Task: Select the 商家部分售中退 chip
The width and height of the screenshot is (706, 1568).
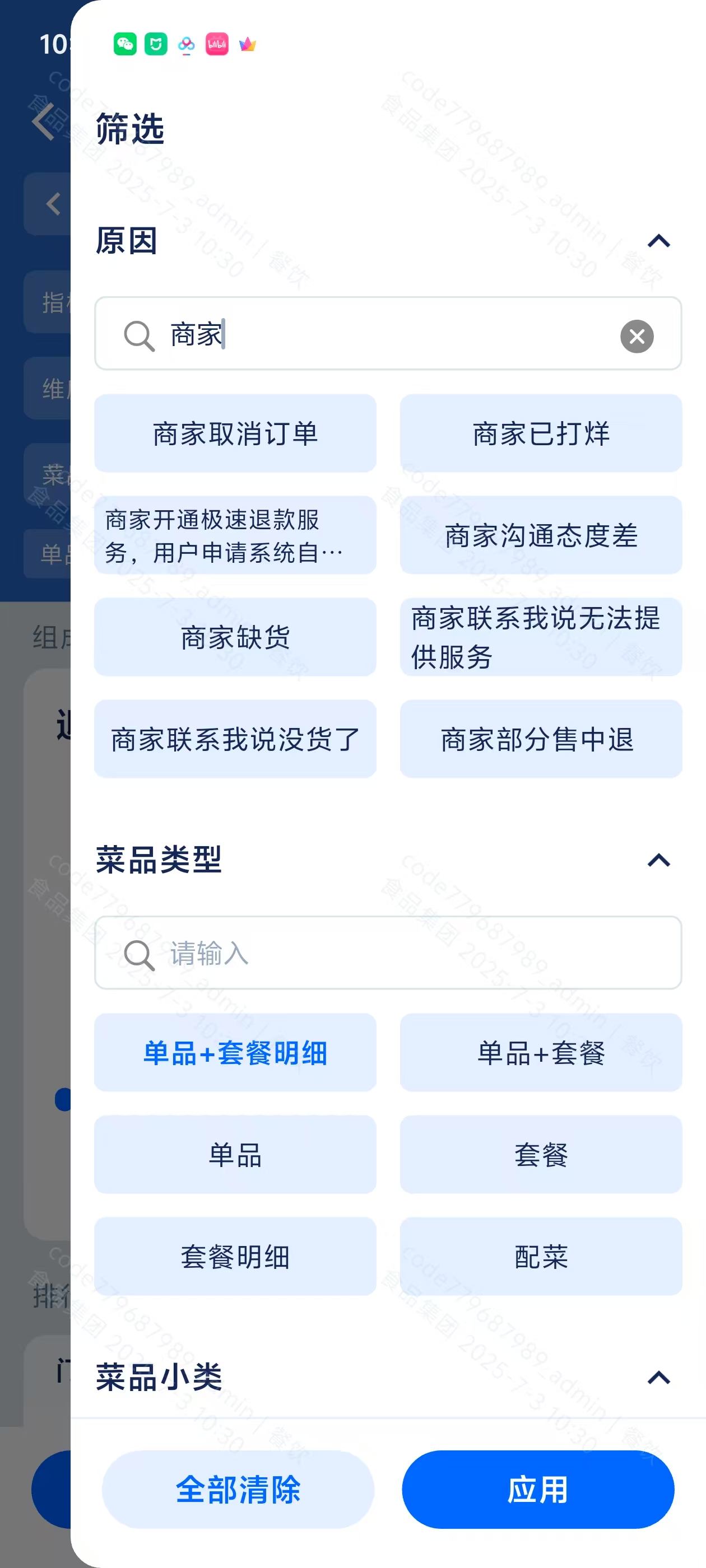Action: coord(540,739)
